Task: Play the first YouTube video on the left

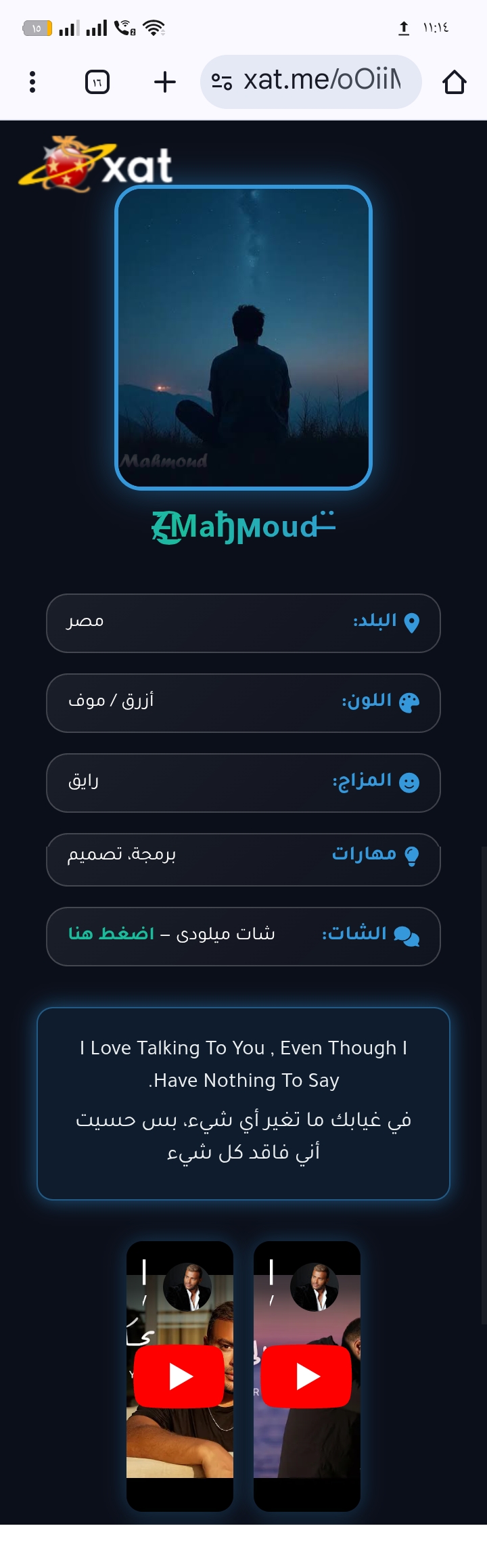Action: [179, 1376]
